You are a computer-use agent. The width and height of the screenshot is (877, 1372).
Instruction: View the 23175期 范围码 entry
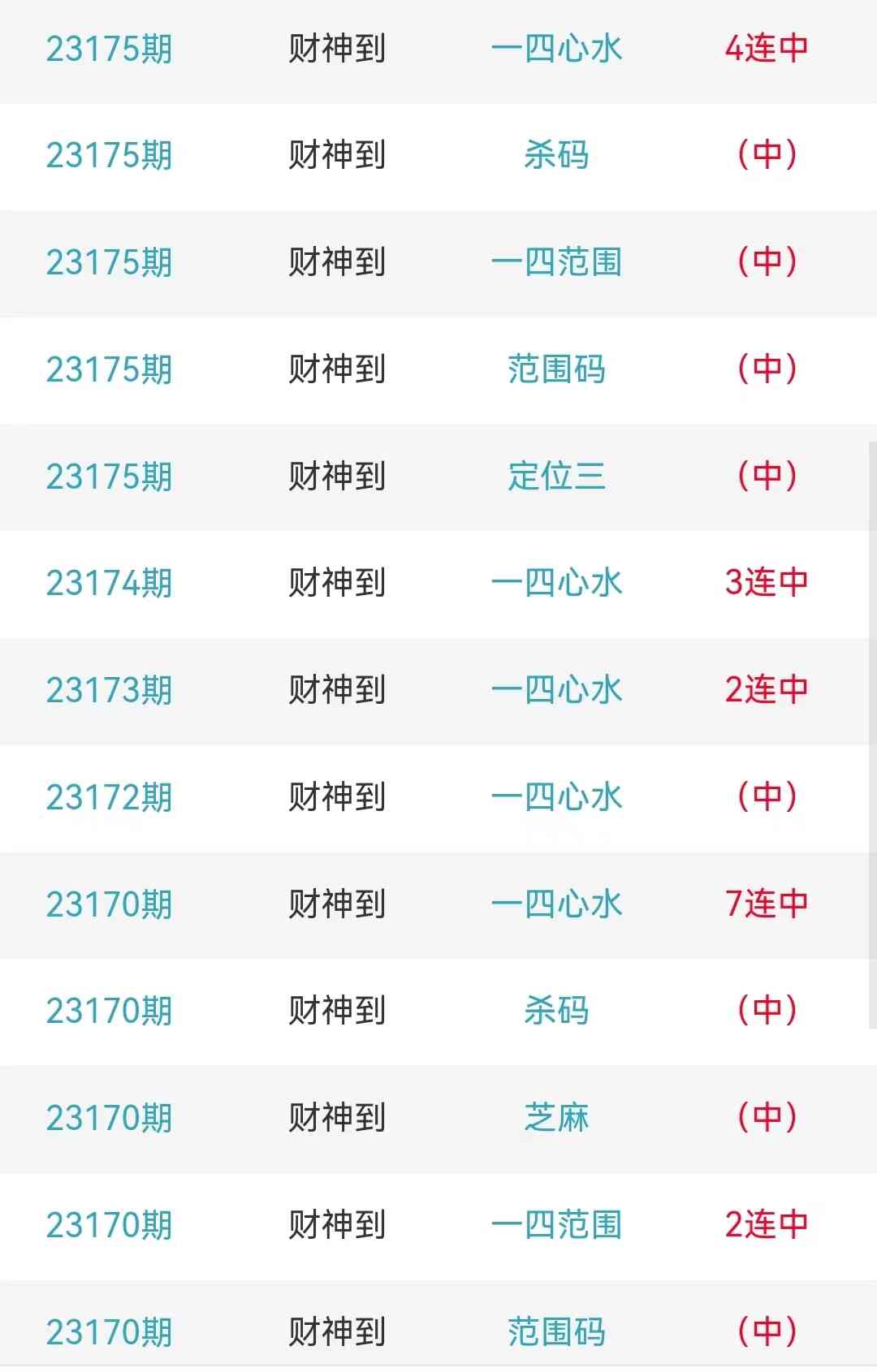click(x=556, y=369)
